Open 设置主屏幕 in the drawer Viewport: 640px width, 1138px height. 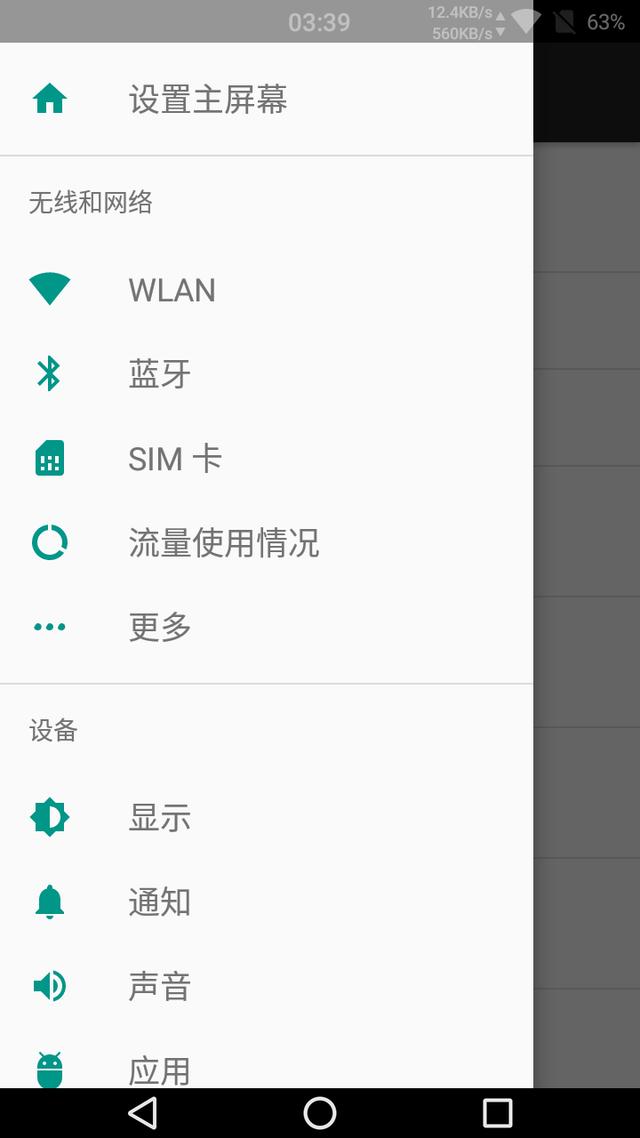[x=208, y=99]
